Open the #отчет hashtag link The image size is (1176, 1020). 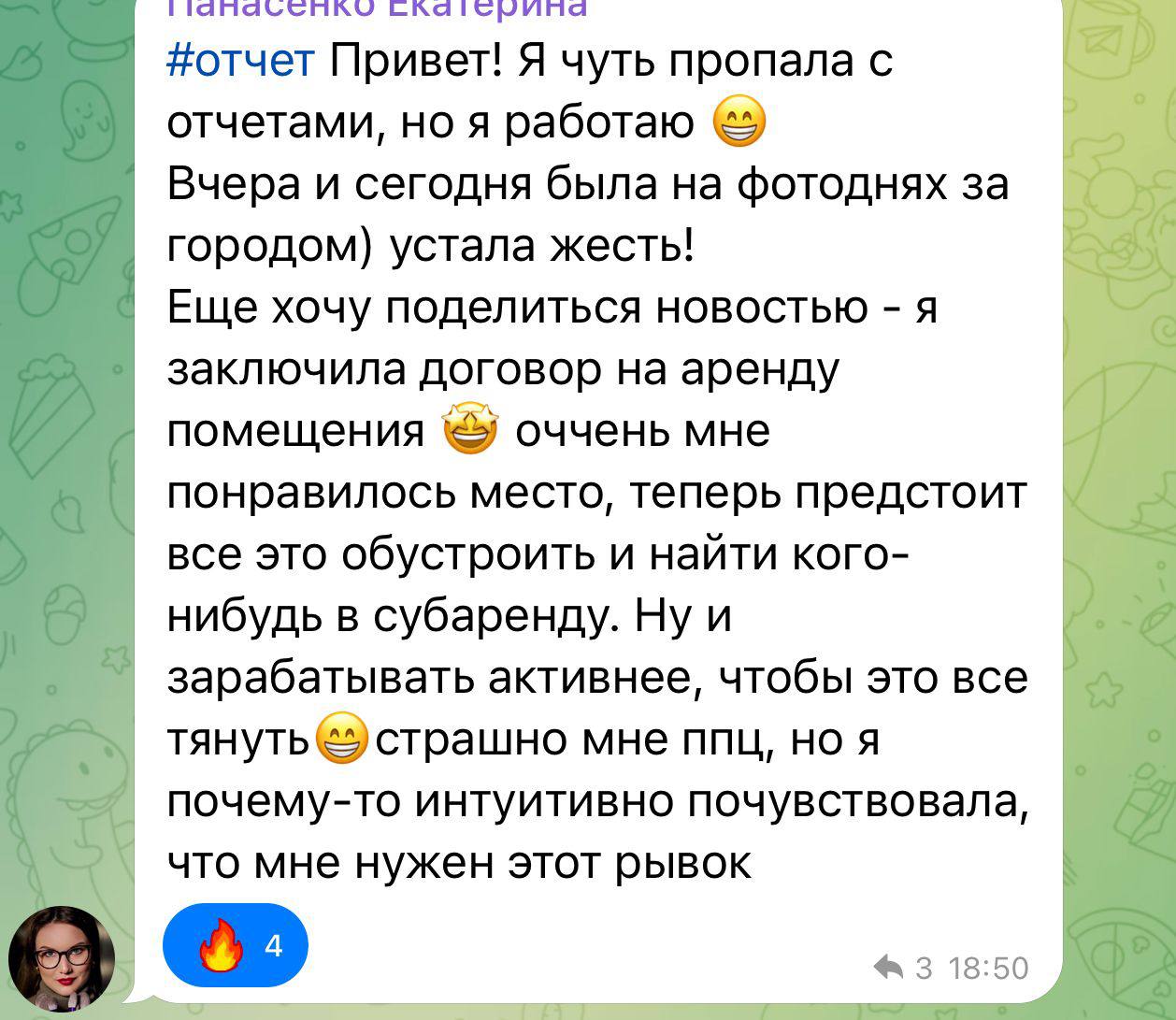tap(241, 62)
